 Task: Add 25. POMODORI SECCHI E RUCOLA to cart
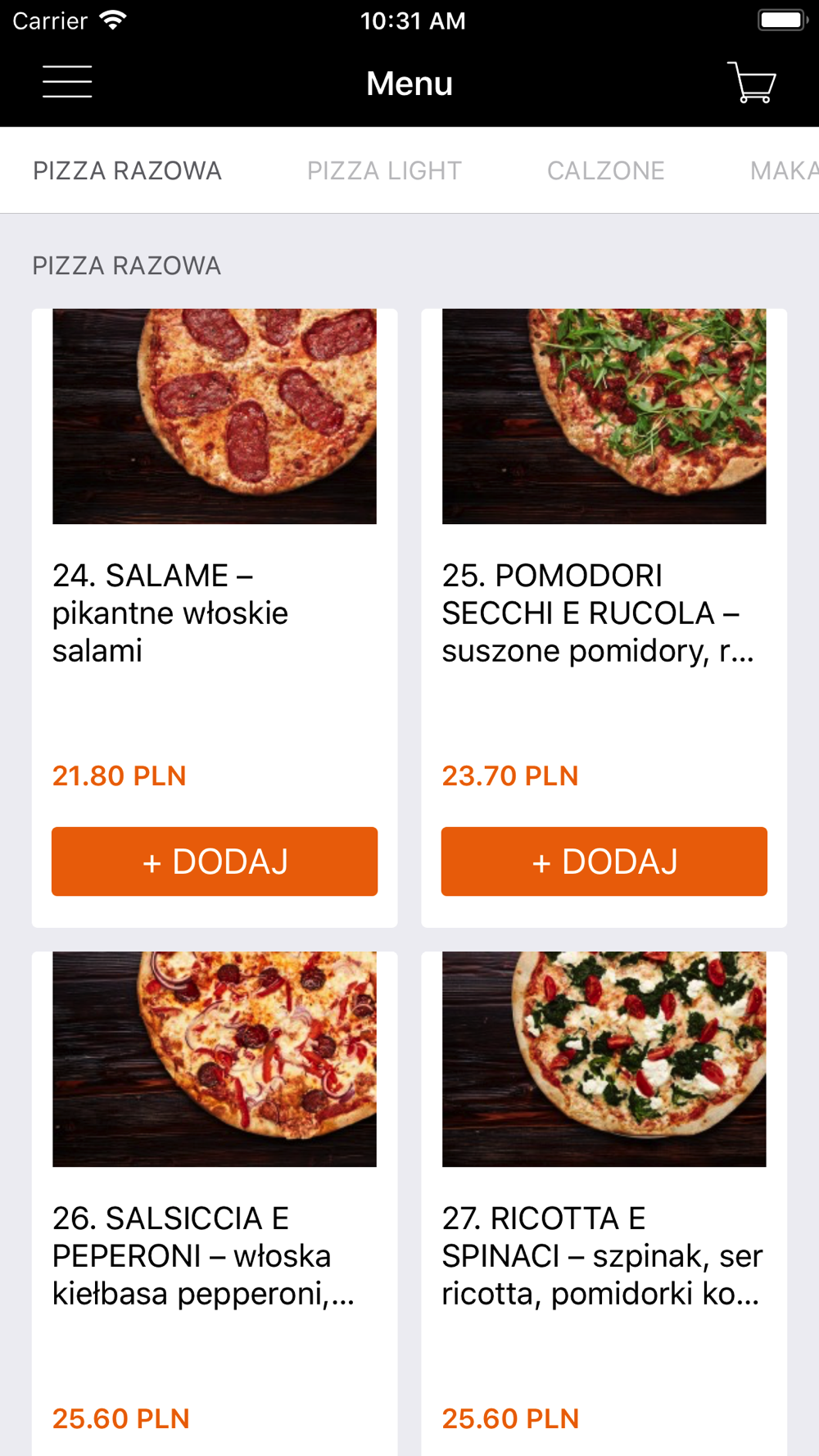604,861
